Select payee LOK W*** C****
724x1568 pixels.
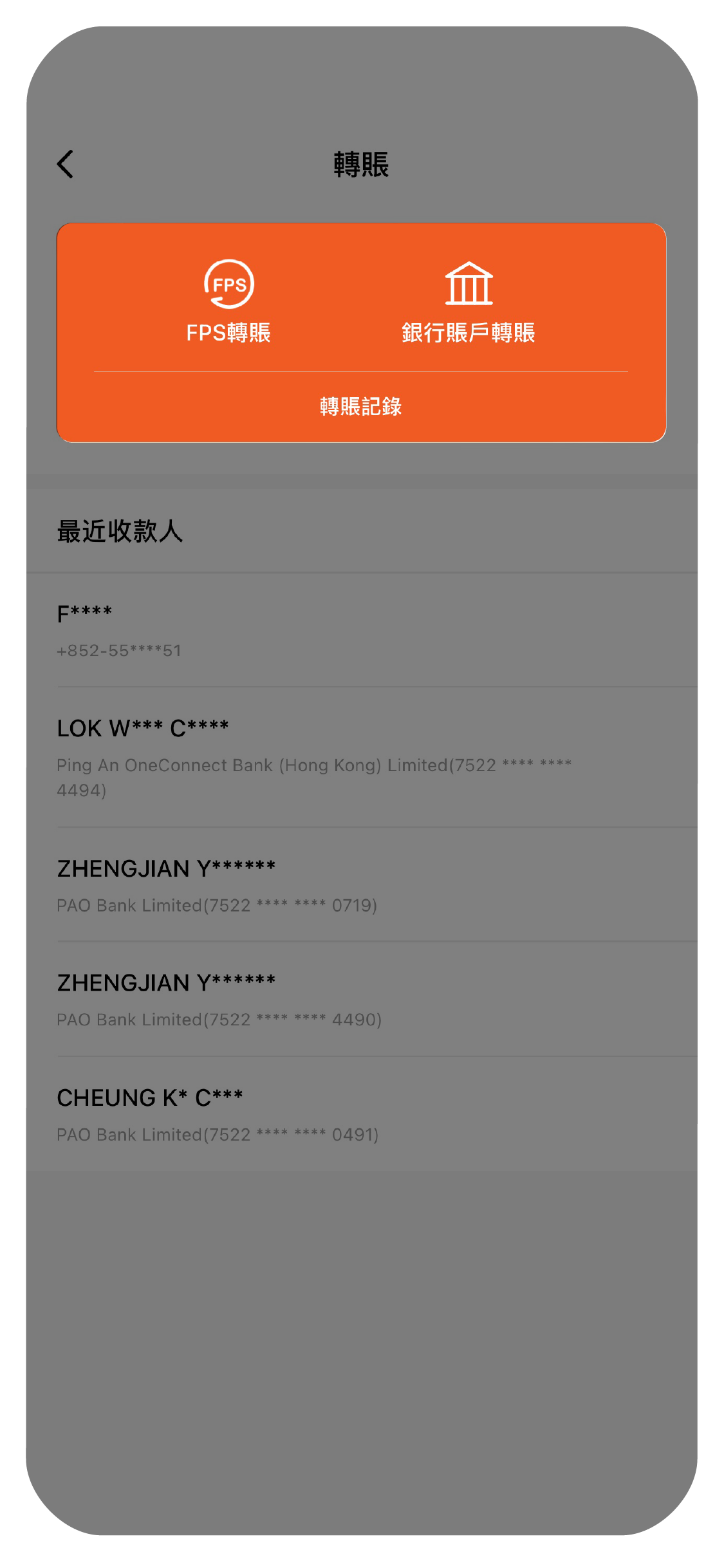pyautogui.click(x=362, y=758)
